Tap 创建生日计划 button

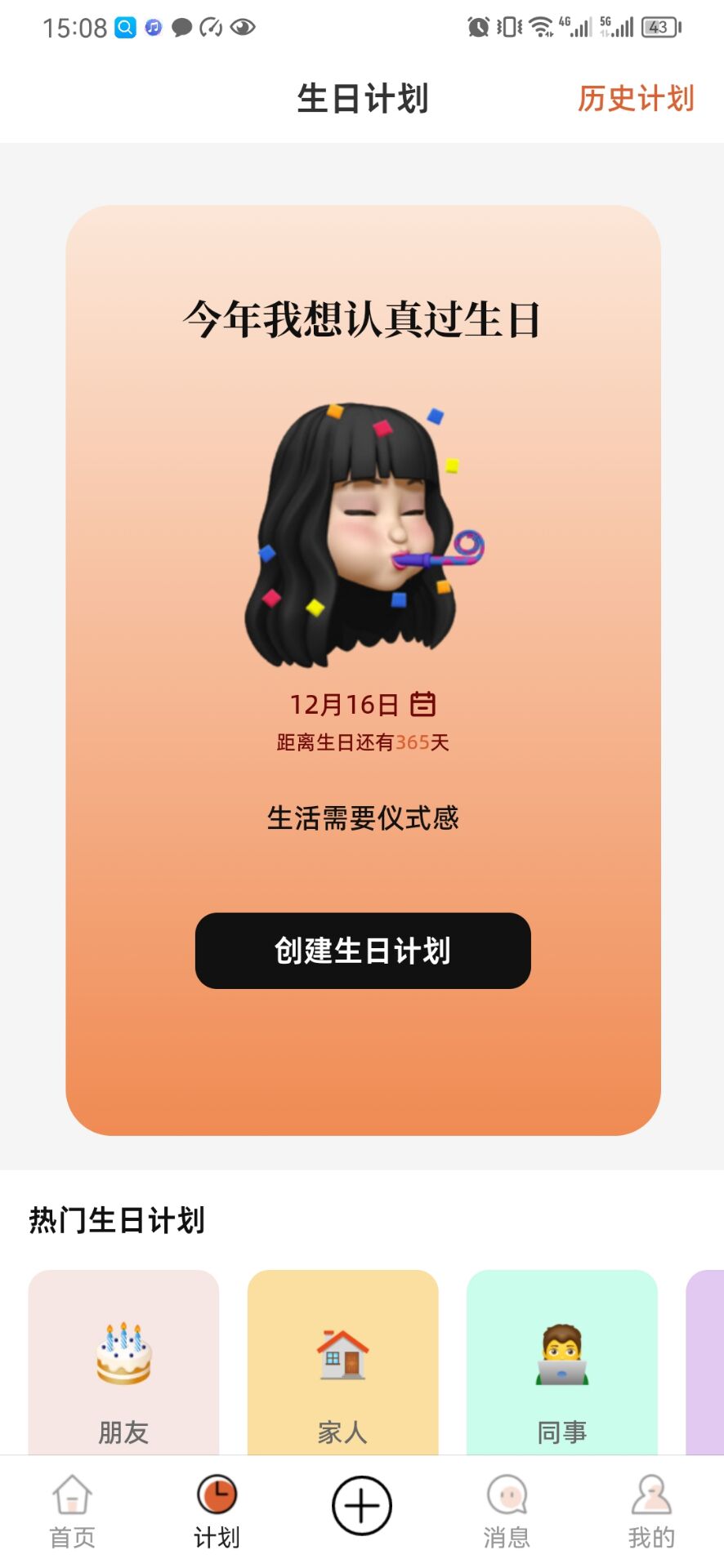(x=363, y=951)
